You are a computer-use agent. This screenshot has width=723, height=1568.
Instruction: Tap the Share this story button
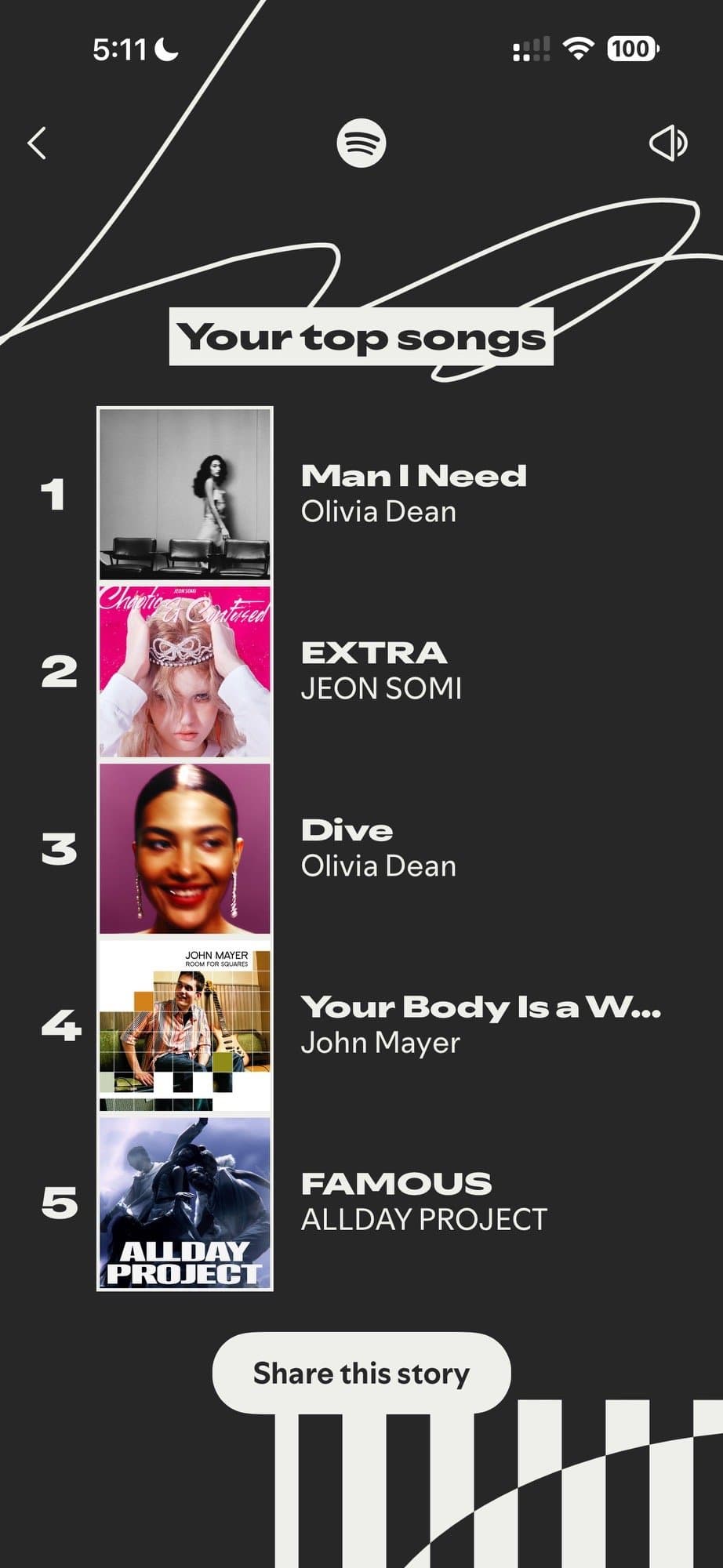pyautogui.click(x=361, y=1373)
